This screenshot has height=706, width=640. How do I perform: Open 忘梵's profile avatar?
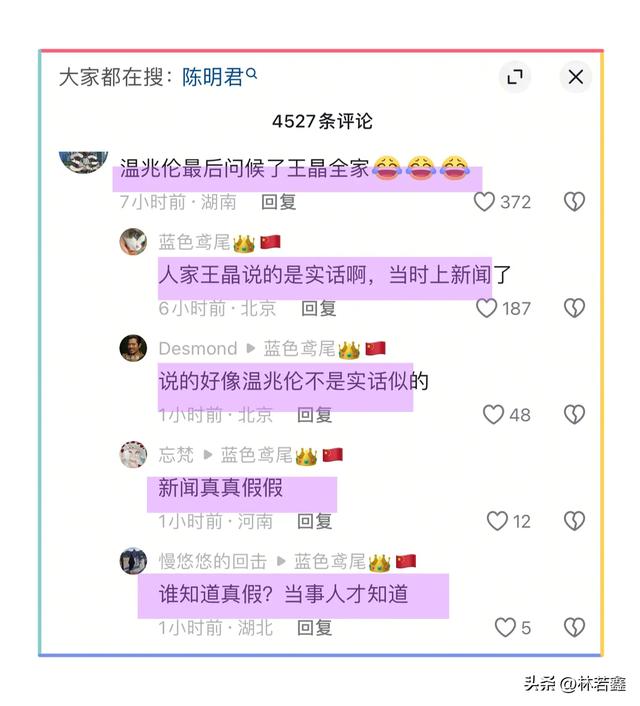tap(133, 454)
